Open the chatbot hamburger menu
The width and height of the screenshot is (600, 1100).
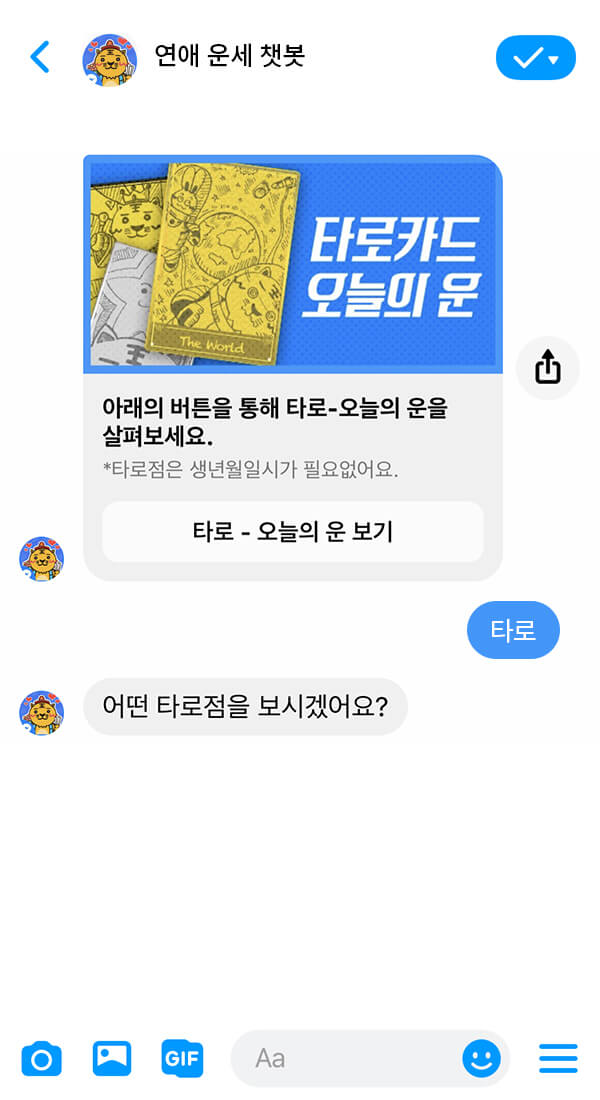pyautogui.click(x=558, y=1058)
